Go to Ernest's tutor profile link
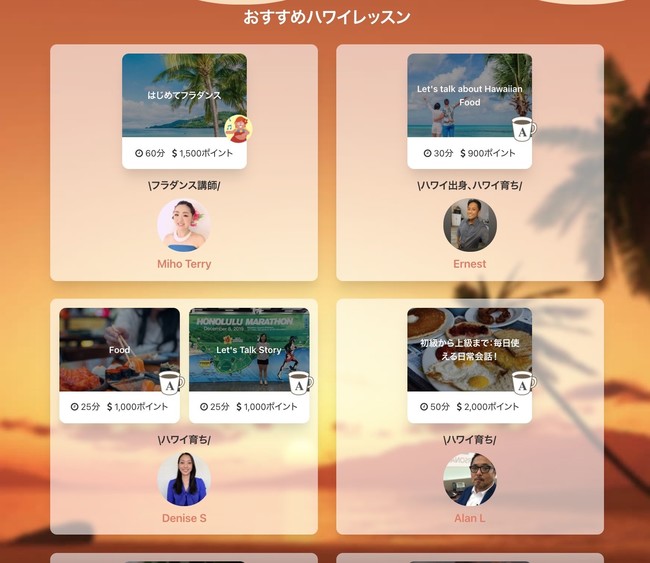Viewport: 650px width, 563px height. point(469,264)
